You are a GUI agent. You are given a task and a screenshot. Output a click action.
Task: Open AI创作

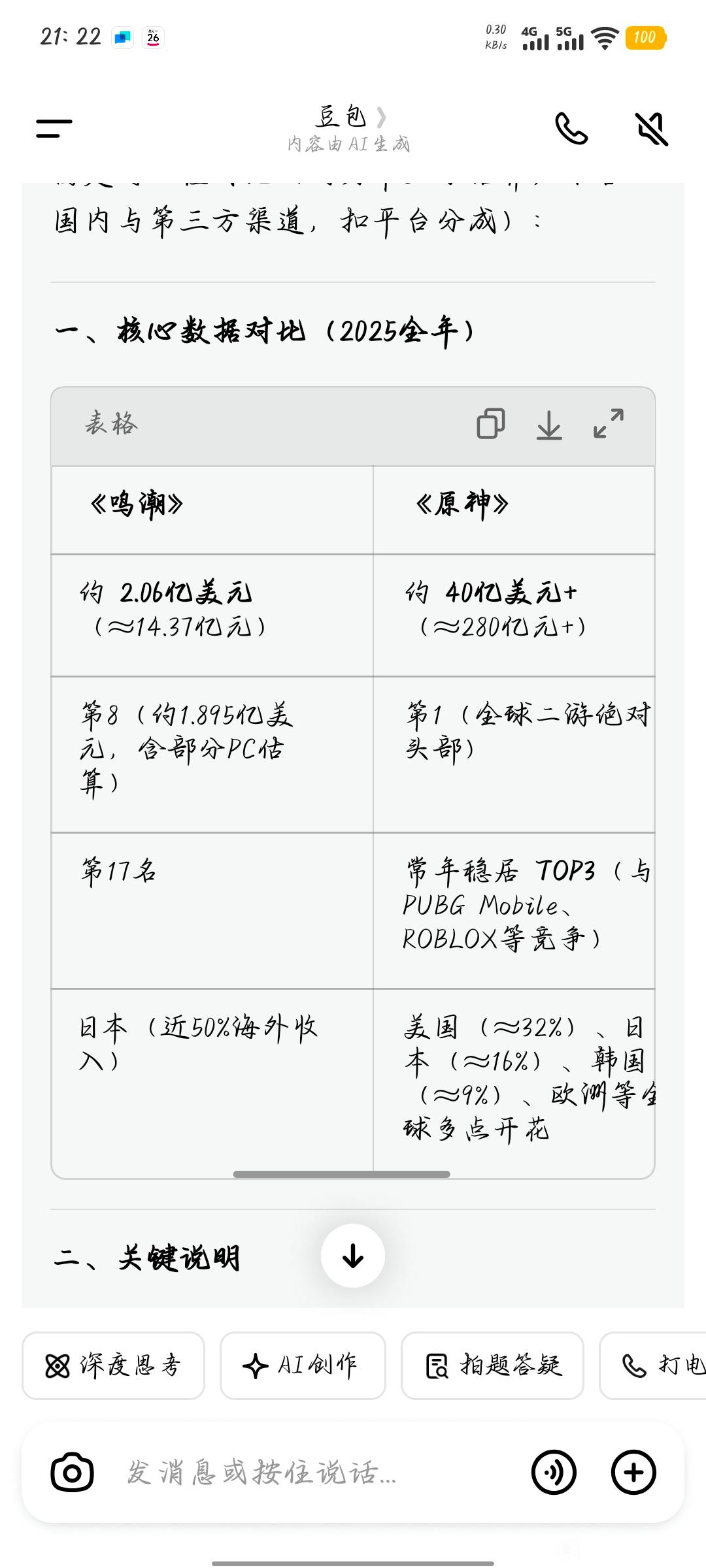tap(303, 1365)
